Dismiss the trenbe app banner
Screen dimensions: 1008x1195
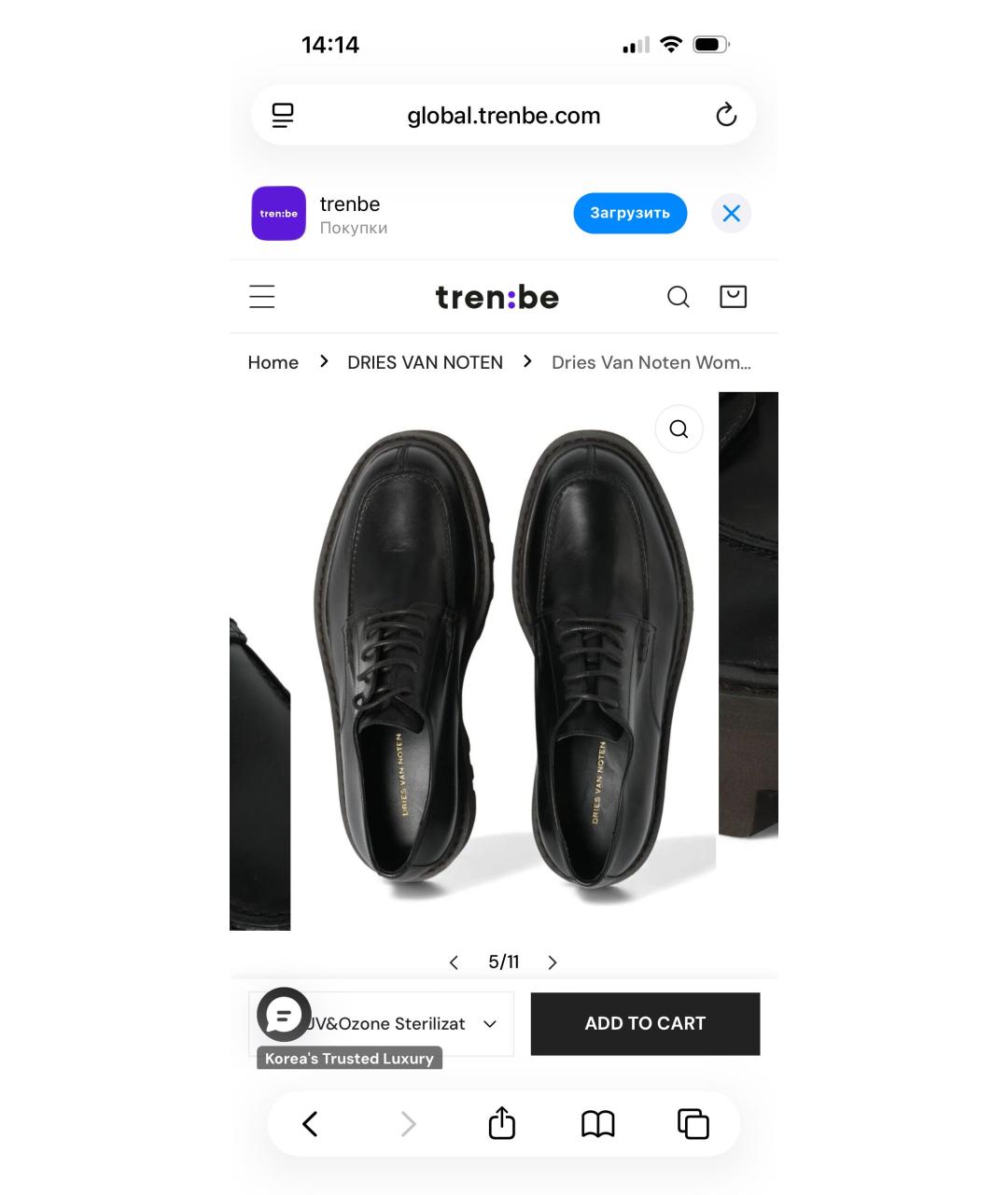(x=732, y=214)
